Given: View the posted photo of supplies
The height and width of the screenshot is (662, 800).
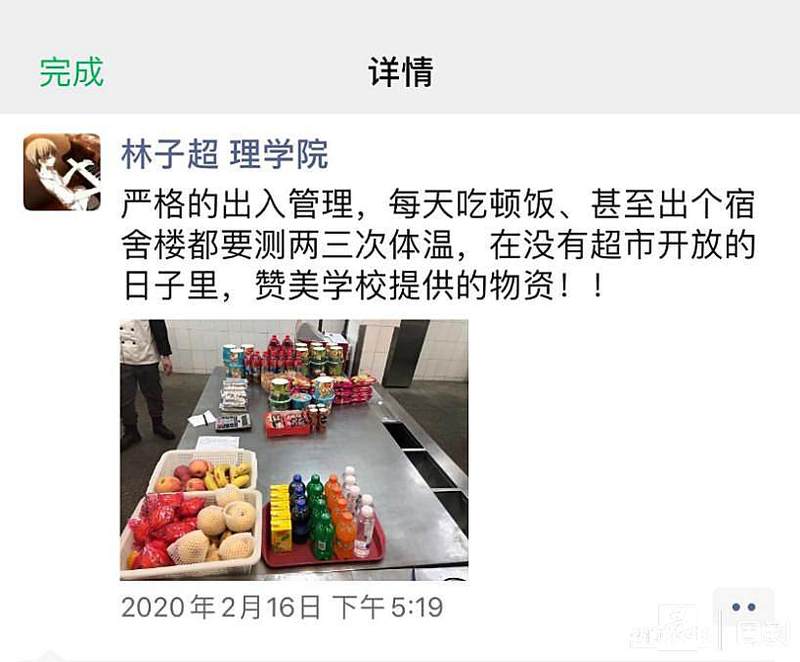Looking at the screenshot, I should [294, 449].
